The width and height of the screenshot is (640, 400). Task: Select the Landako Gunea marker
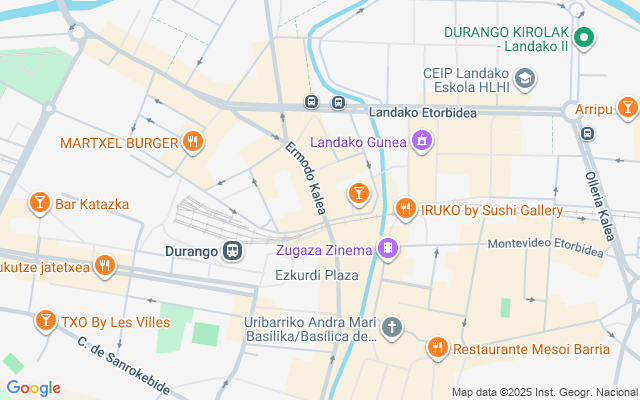click(x=422, y=141)
